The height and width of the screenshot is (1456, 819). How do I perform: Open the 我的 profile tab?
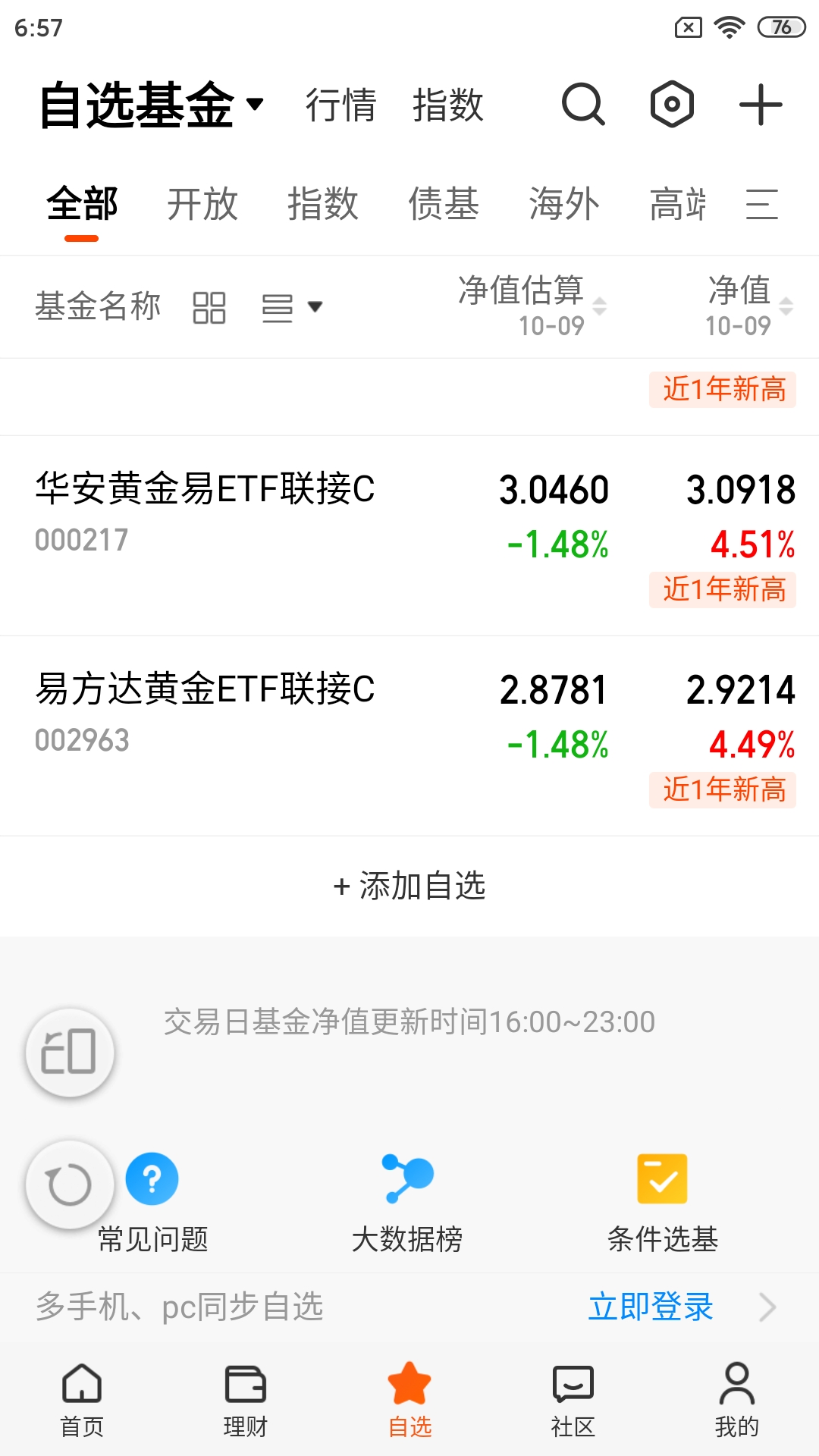click(736, 1399)
